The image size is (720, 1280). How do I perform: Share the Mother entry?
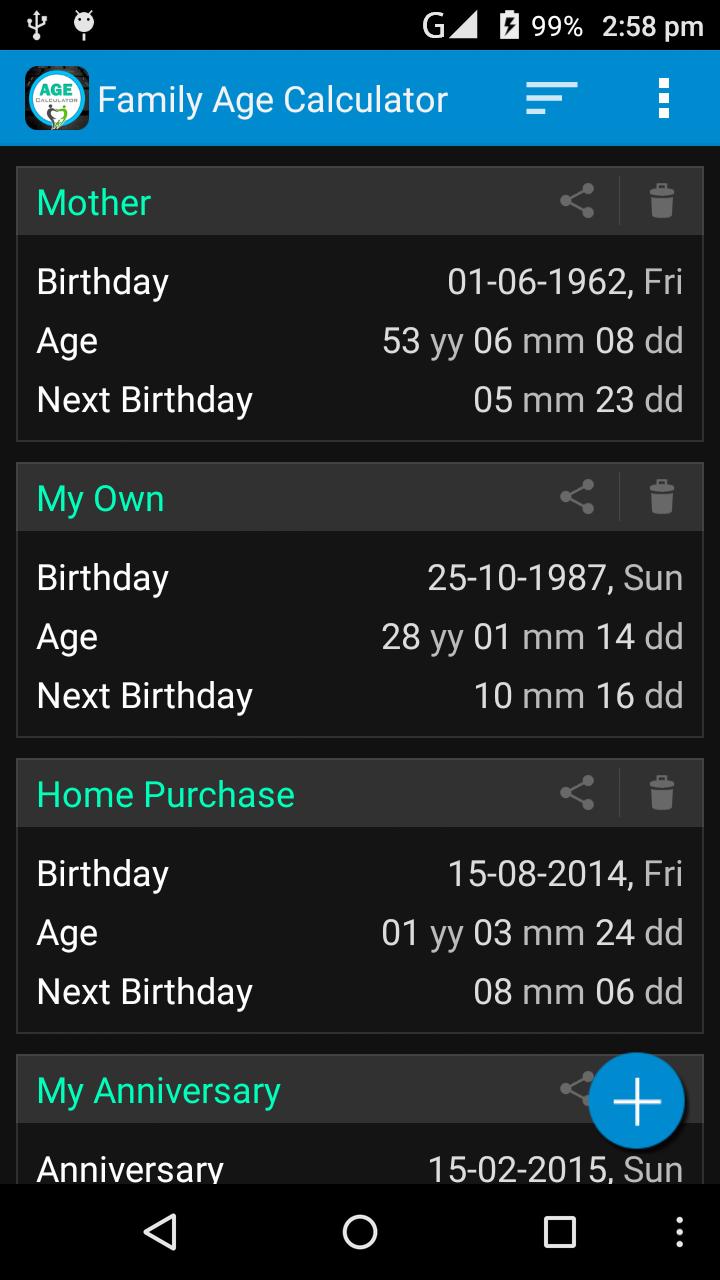pos(577,200)
